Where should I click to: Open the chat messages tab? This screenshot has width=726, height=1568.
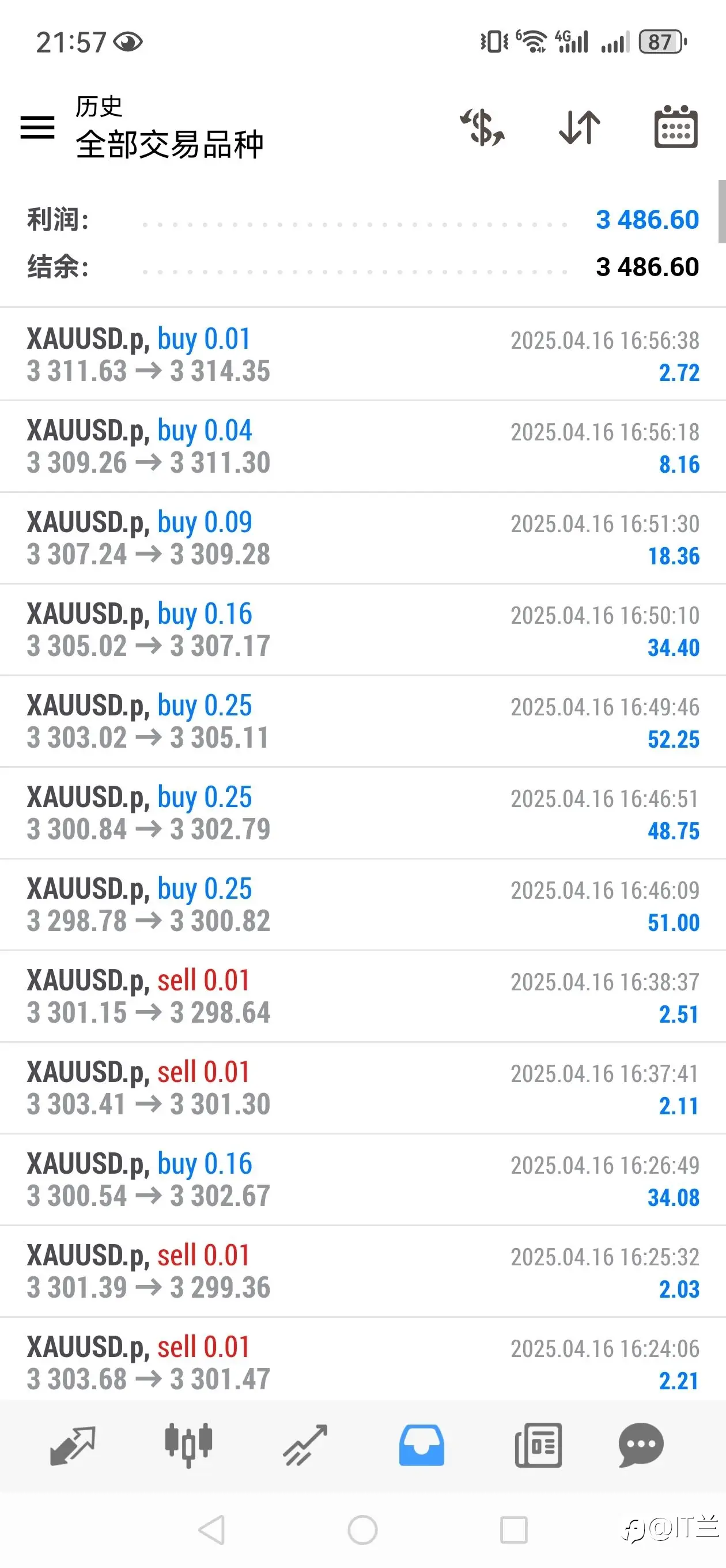[641, 1445]
